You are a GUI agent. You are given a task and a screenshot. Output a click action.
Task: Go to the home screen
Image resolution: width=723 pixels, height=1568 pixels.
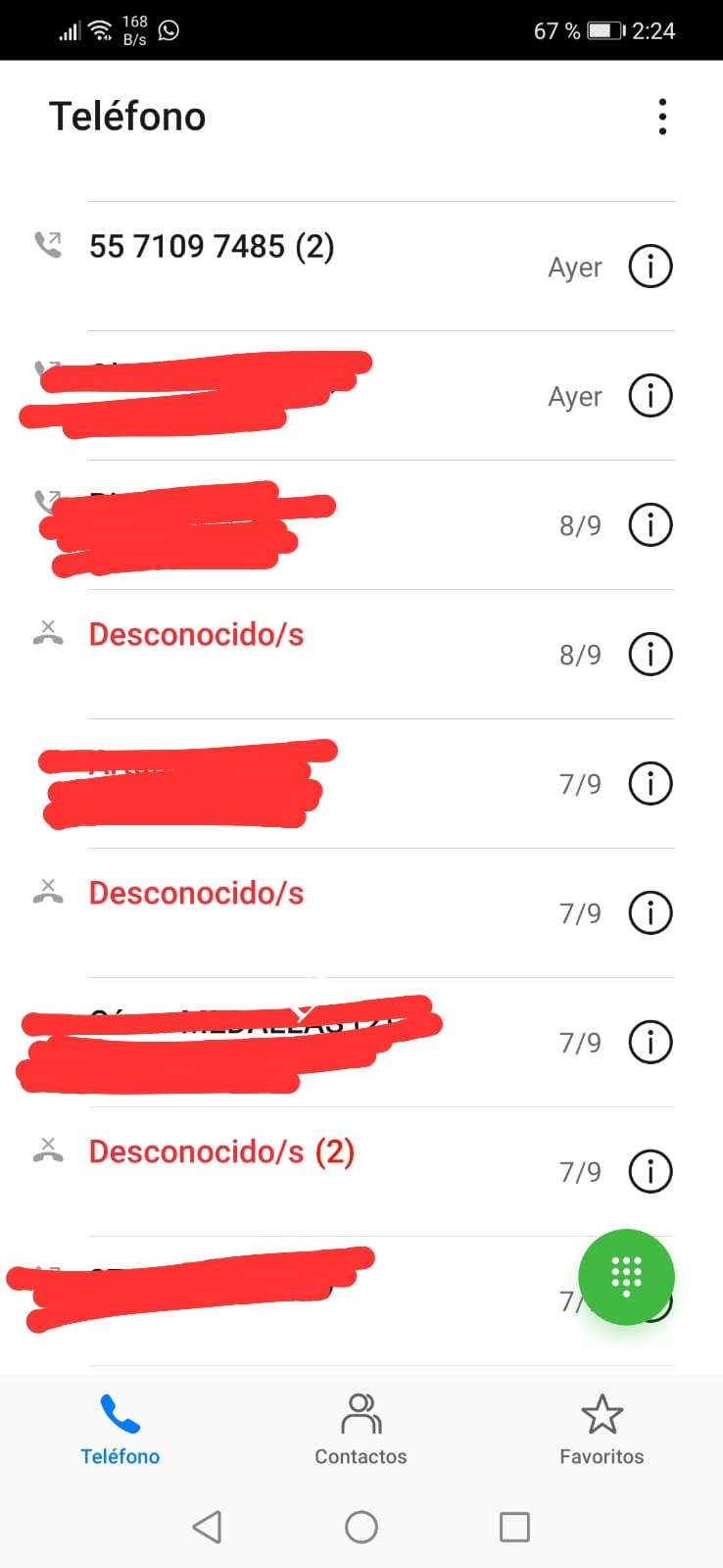(x=361, y=1527)
